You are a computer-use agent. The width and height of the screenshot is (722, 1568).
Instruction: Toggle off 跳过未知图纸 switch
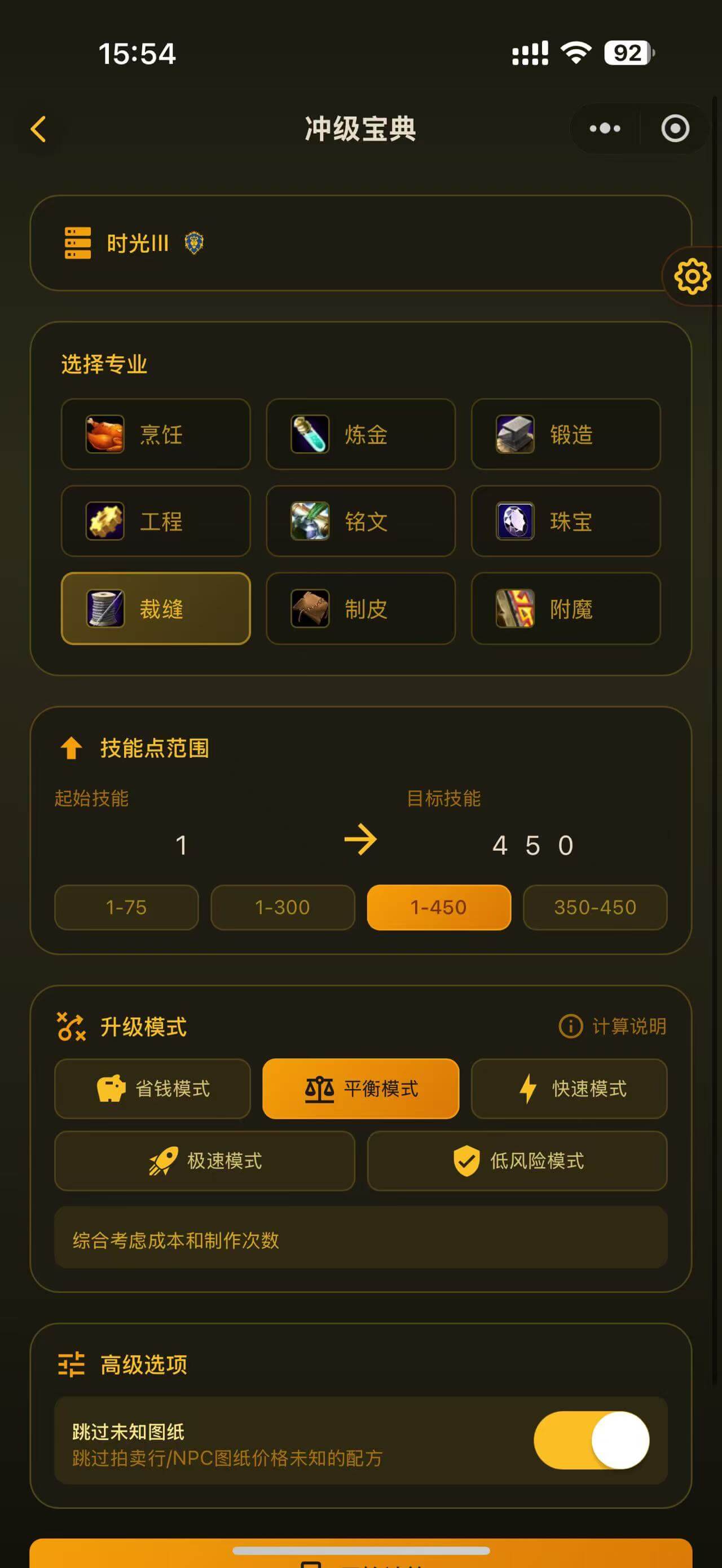point(591,1440)
